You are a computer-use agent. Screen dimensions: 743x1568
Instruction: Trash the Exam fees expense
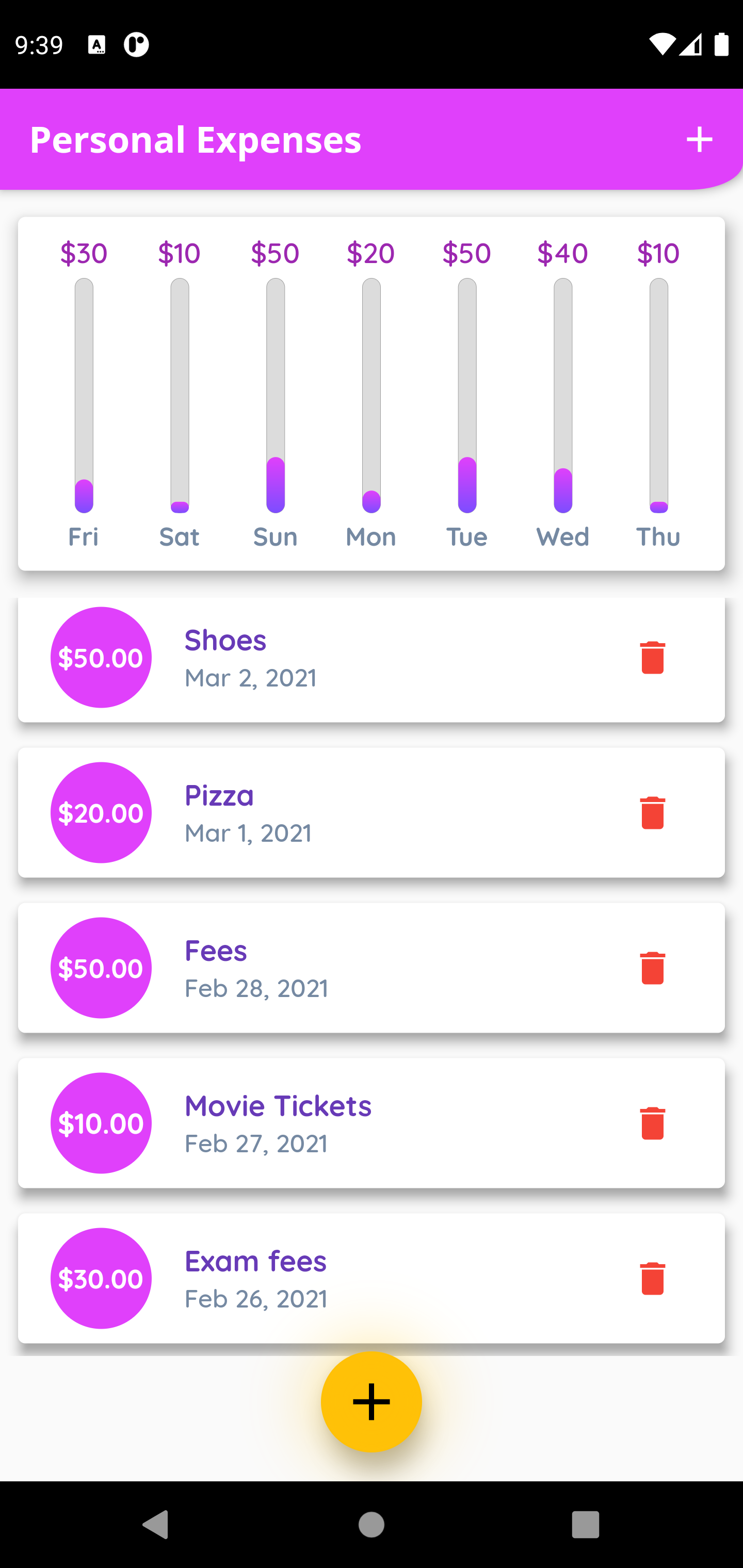coord(652,1278)
